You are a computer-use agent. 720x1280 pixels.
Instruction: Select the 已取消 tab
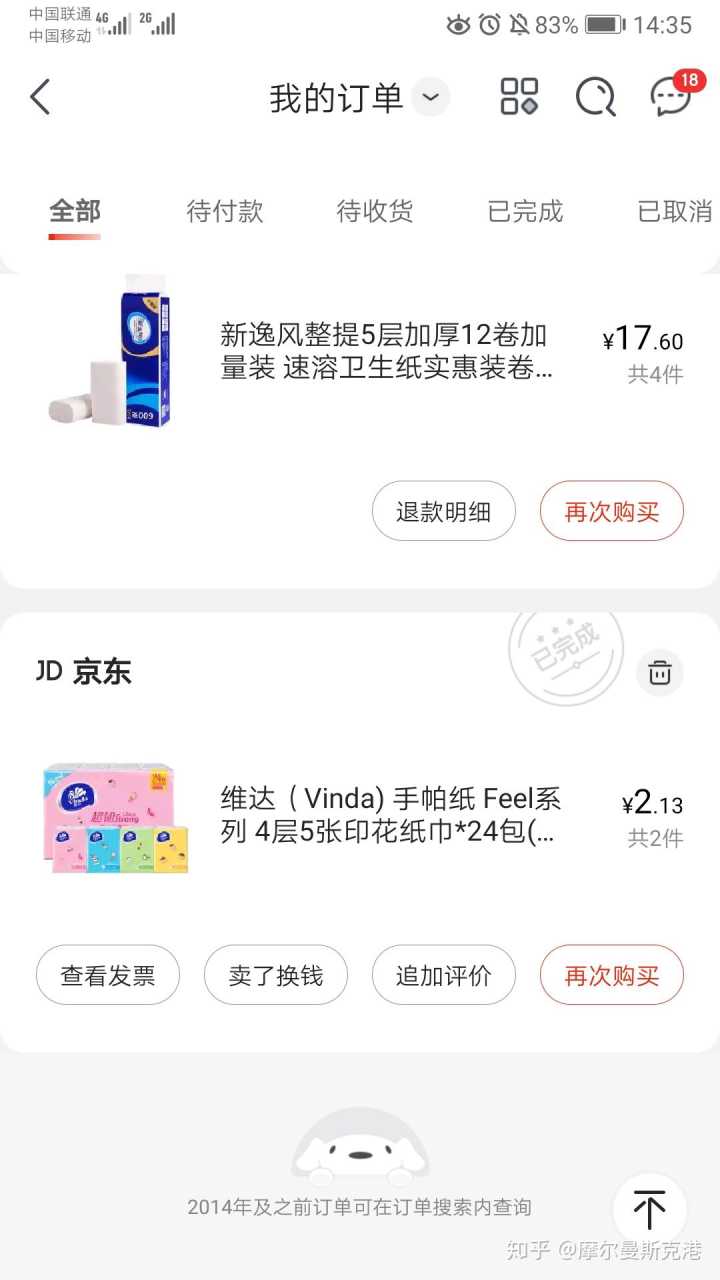[675, 212]
